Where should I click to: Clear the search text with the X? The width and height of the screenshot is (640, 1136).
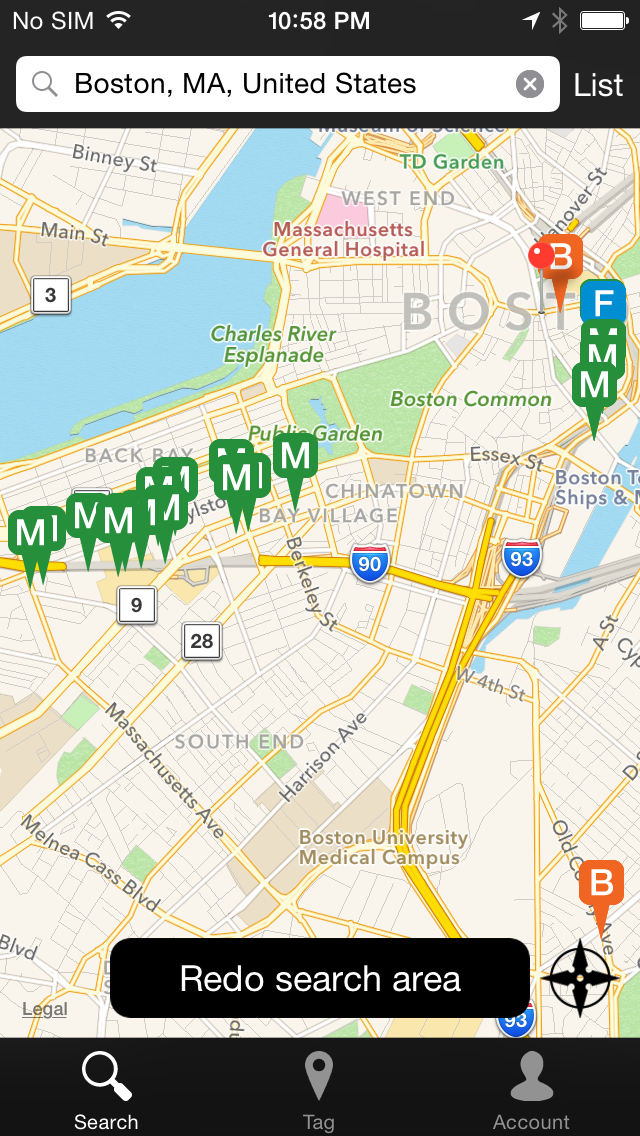point(530,85)
